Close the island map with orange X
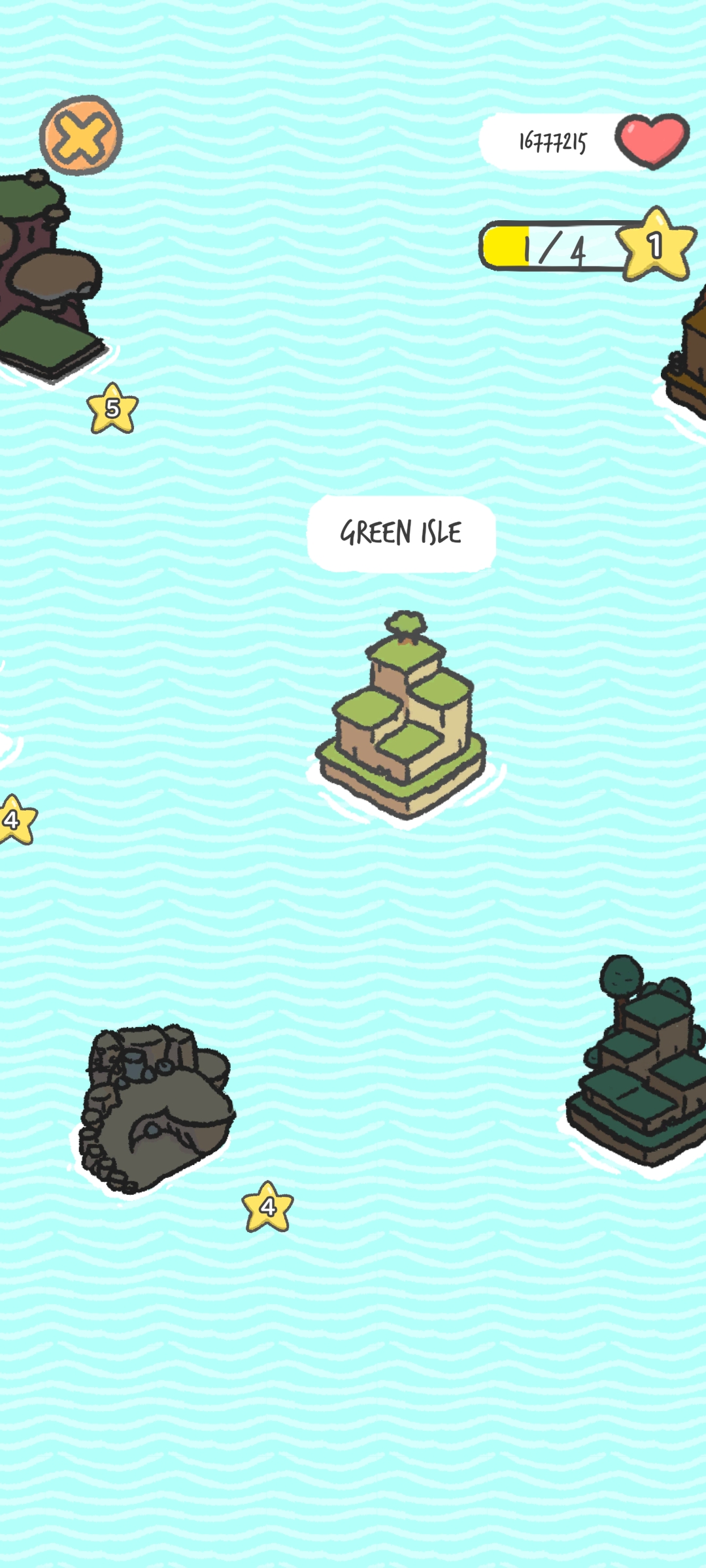 81,135
